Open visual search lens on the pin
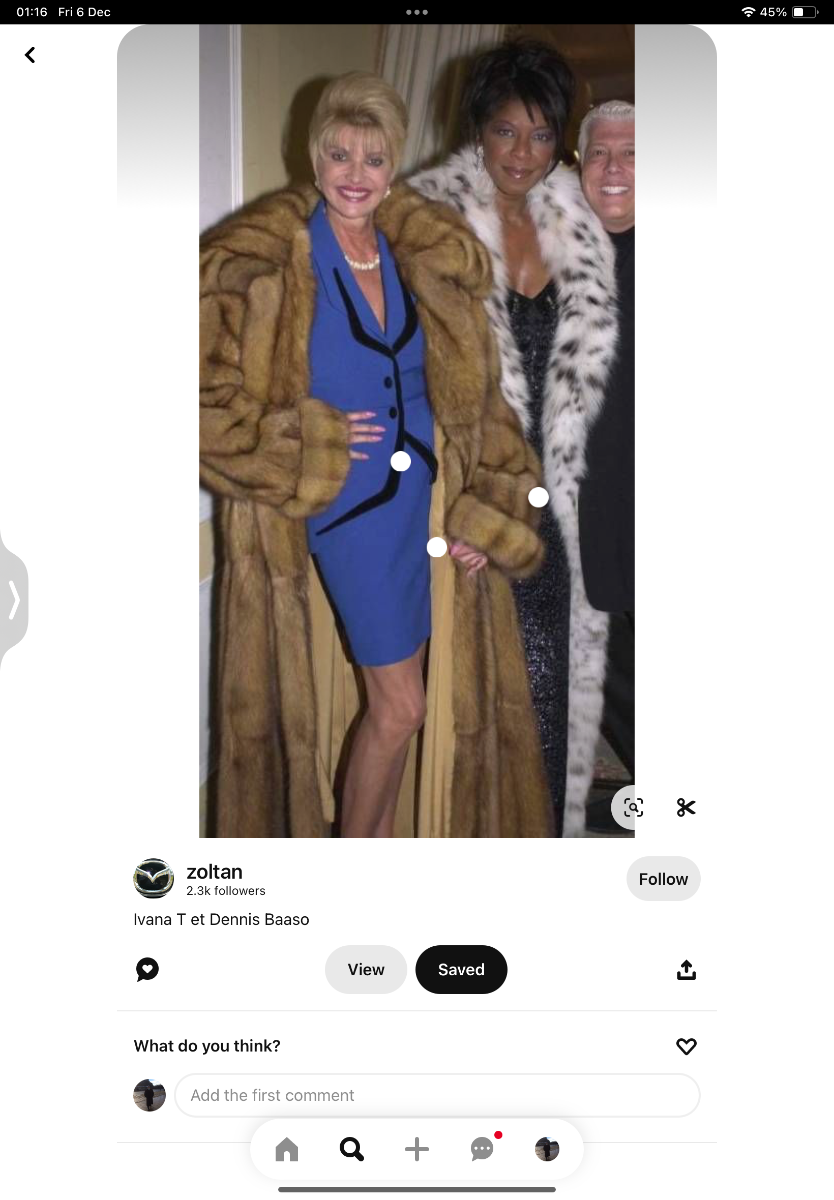 pos(633,807)
